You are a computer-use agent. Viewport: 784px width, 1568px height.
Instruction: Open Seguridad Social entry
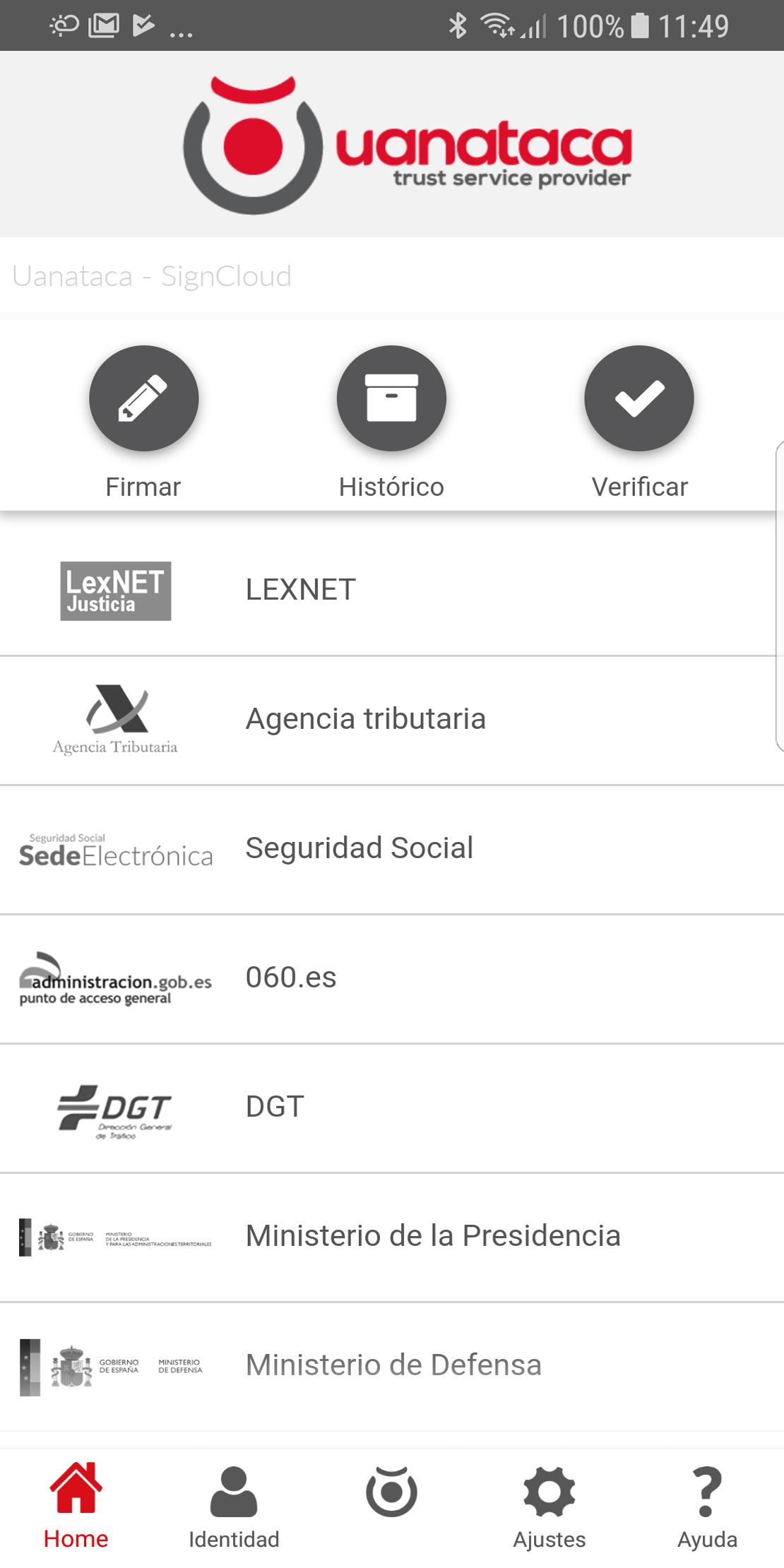pyautogui.click(x=392, y=849)
